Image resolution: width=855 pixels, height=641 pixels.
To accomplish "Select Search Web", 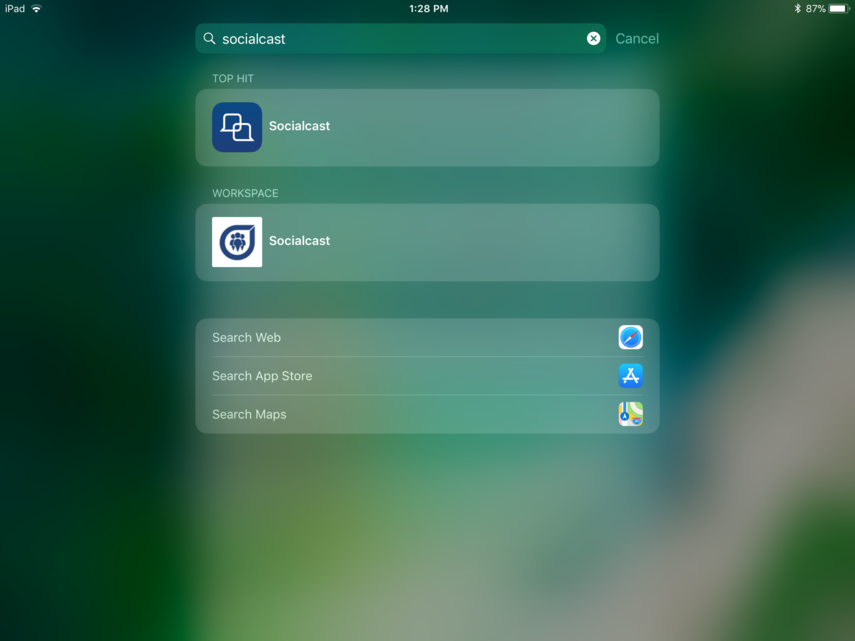I will coord(427,338).
